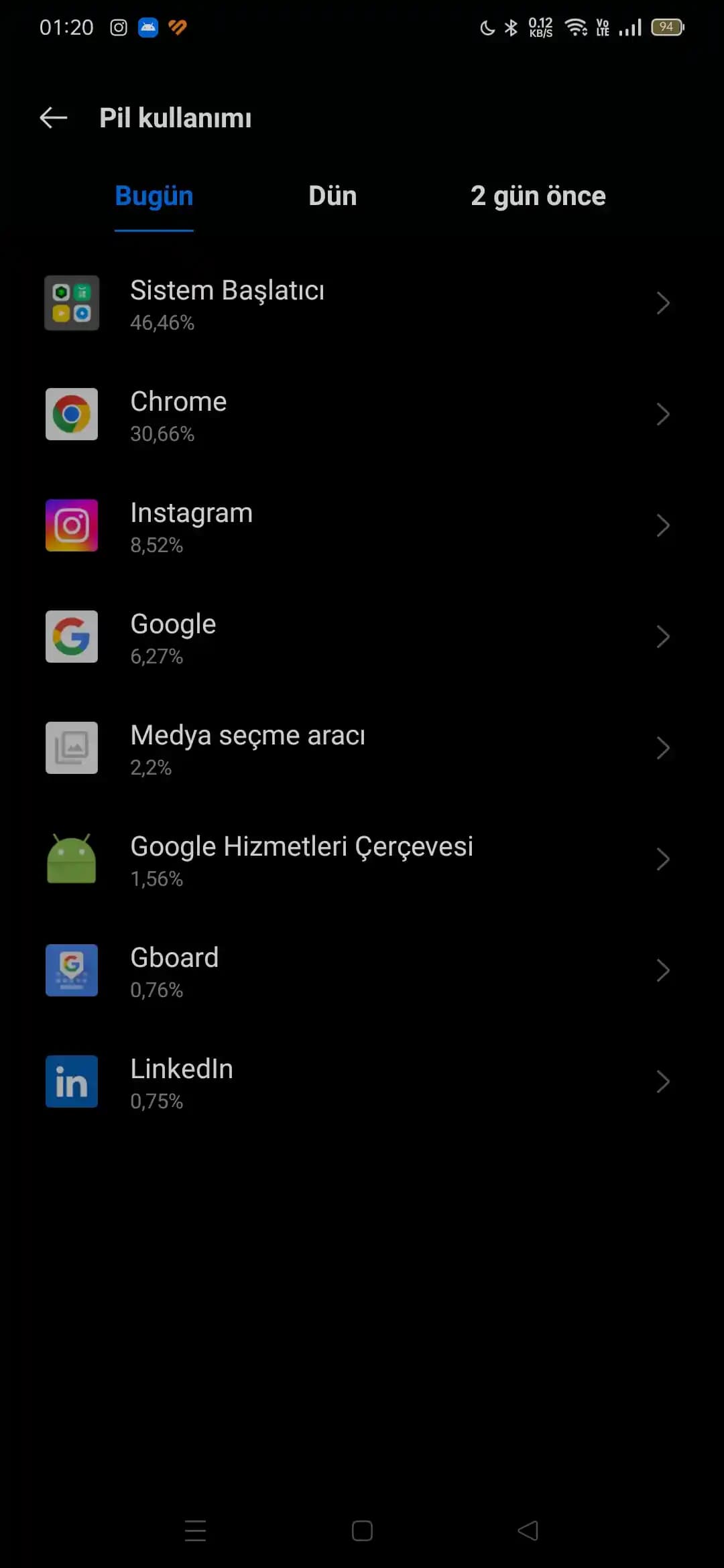724x1568 pixels.
Task: Open Google app battery usage
Action: (362, 637)
